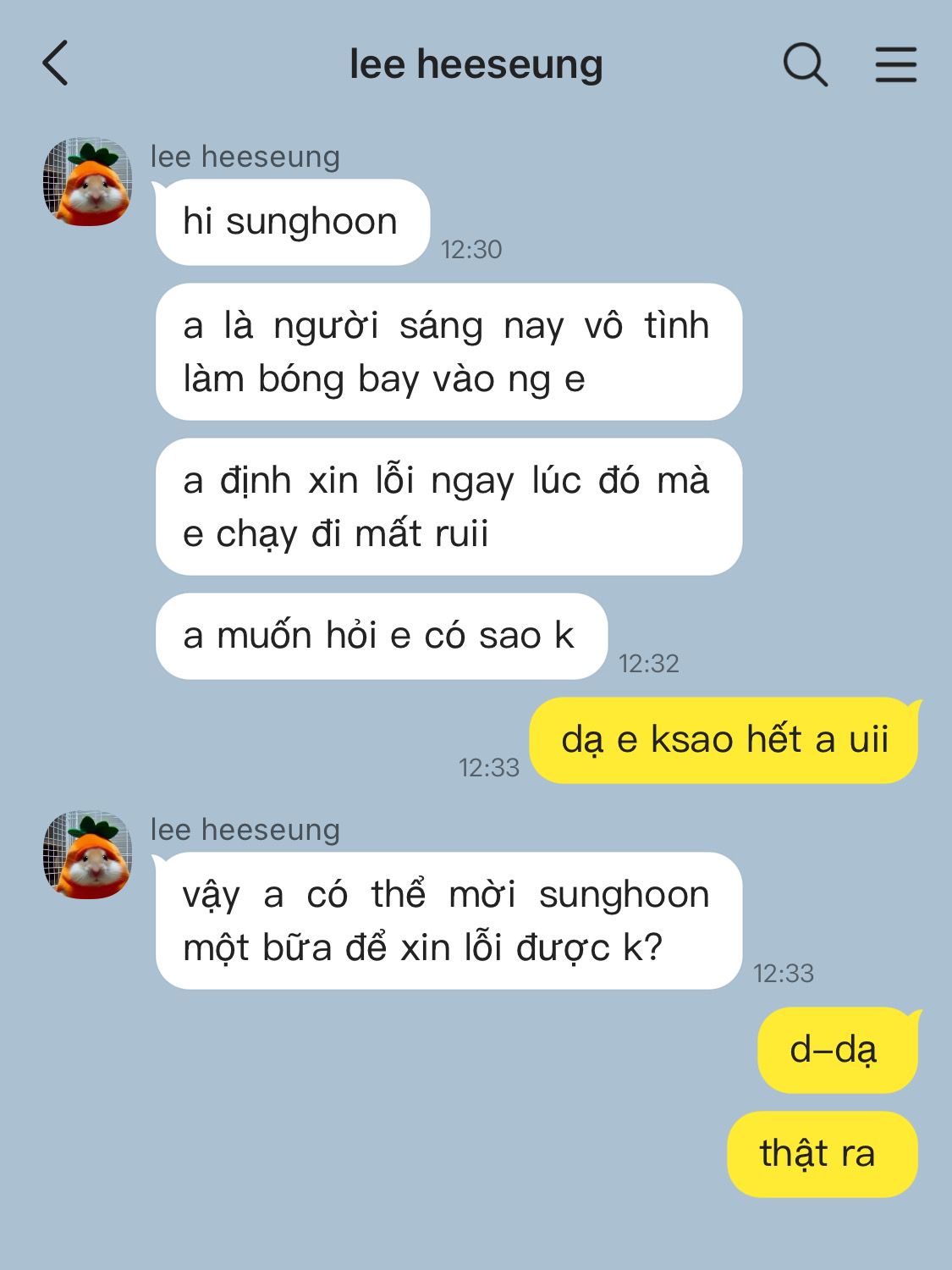Viewport: 952px width, 1270px height.
Task: Go back using the top-left arrow
Action: coord(55,63)
